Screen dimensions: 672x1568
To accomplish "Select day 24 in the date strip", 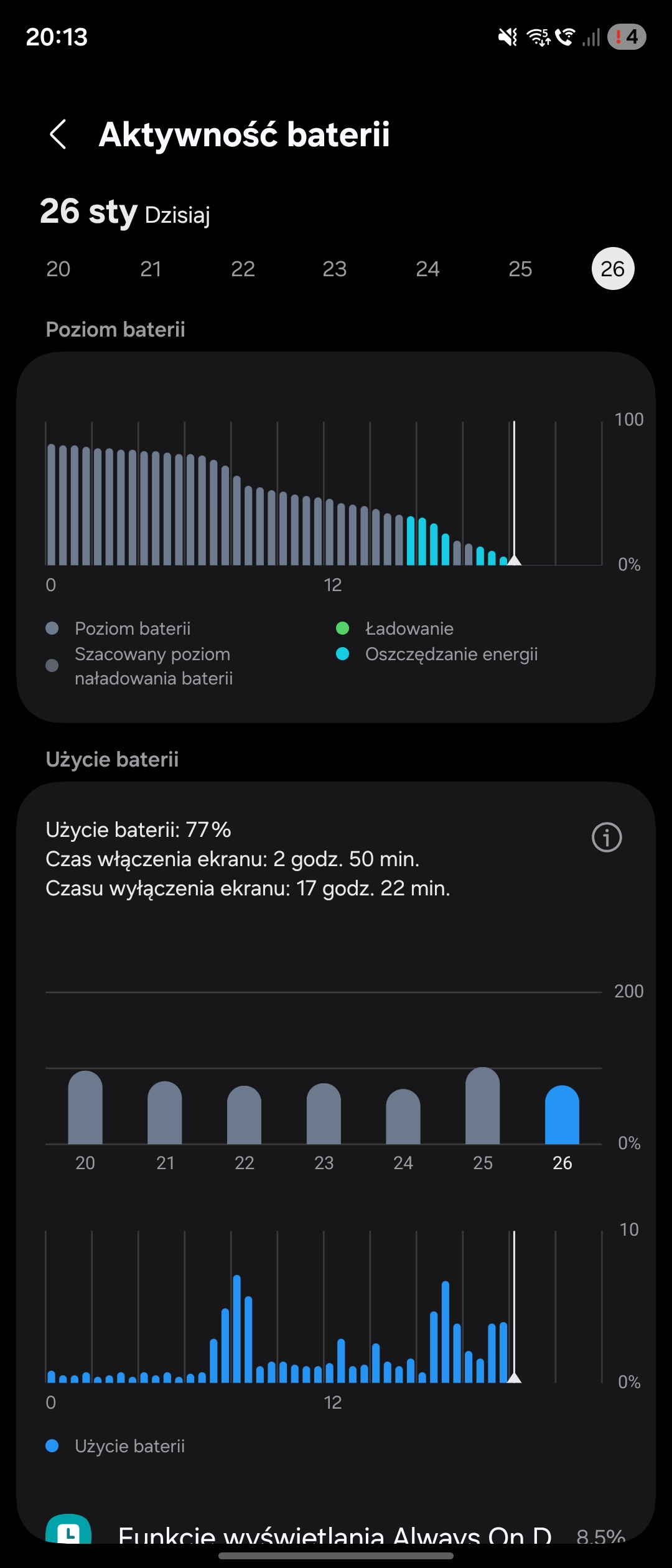I will 427,269.
